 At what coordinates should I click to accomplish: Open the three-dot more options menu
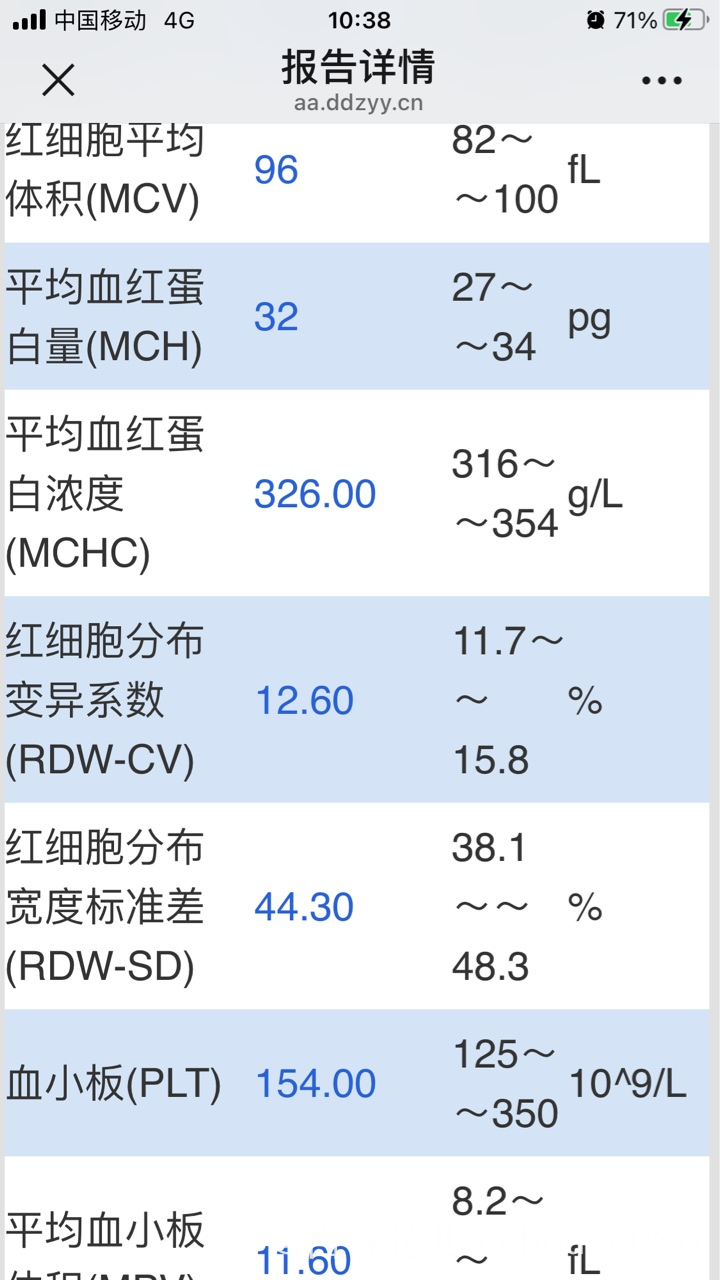coord(661,81)
